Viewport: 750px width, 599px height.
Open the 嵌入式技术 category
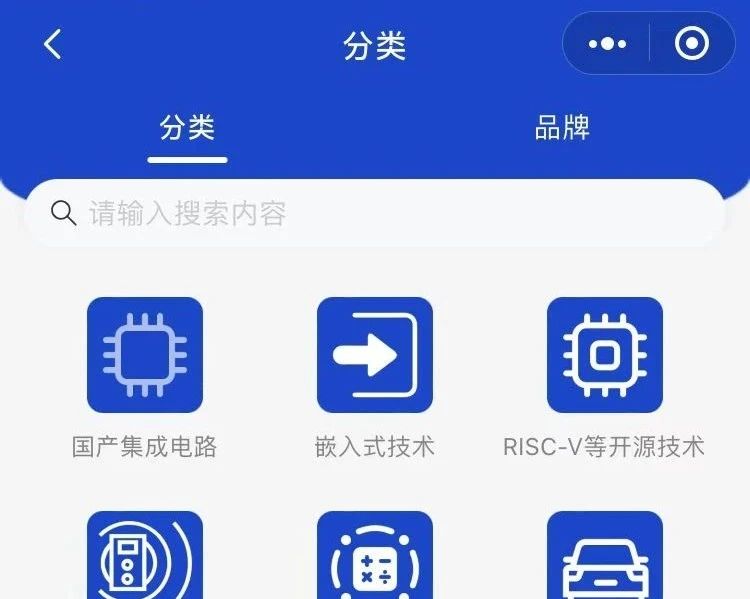tap(375, 355)
